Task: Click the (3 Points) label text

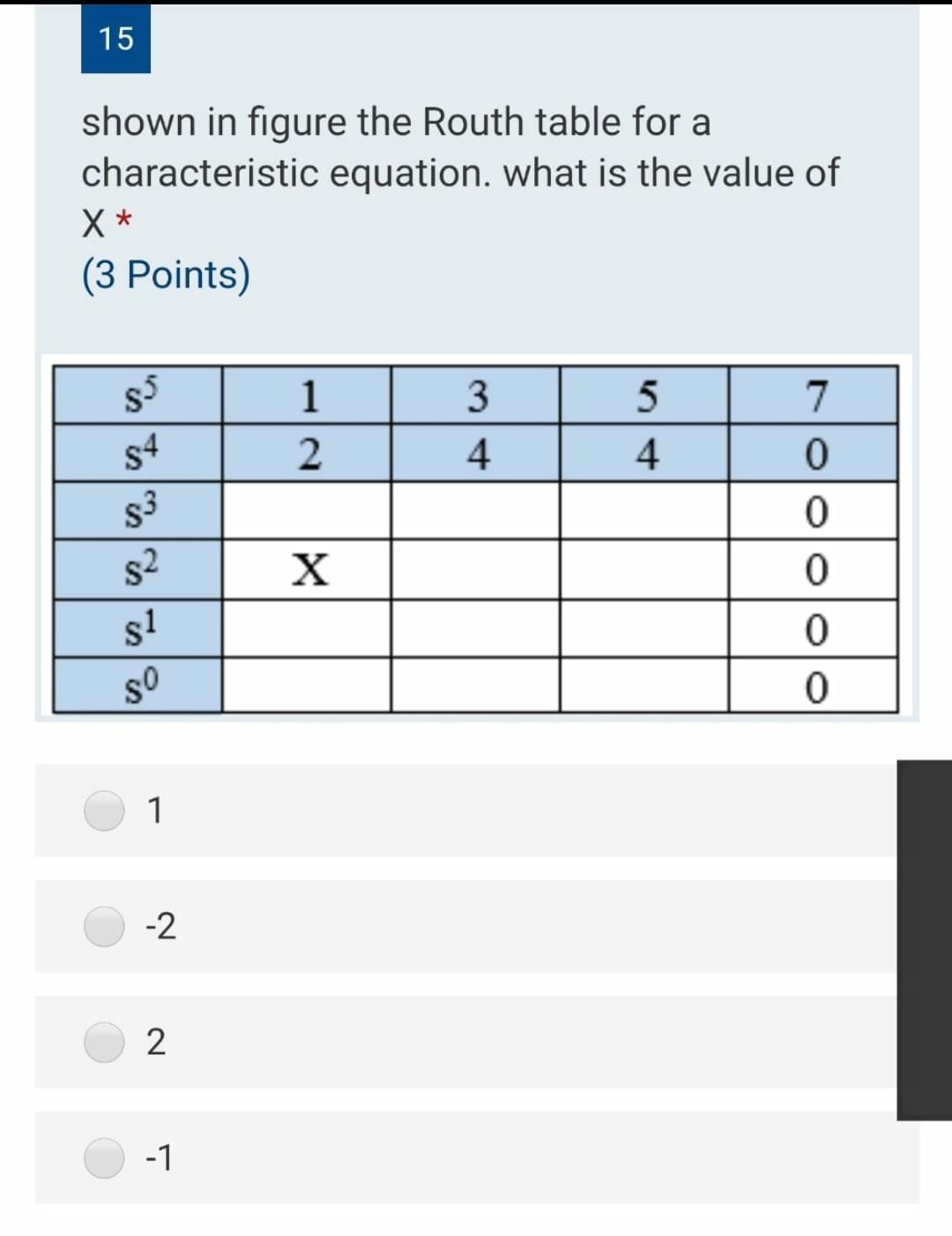Action: pos(164,273)
